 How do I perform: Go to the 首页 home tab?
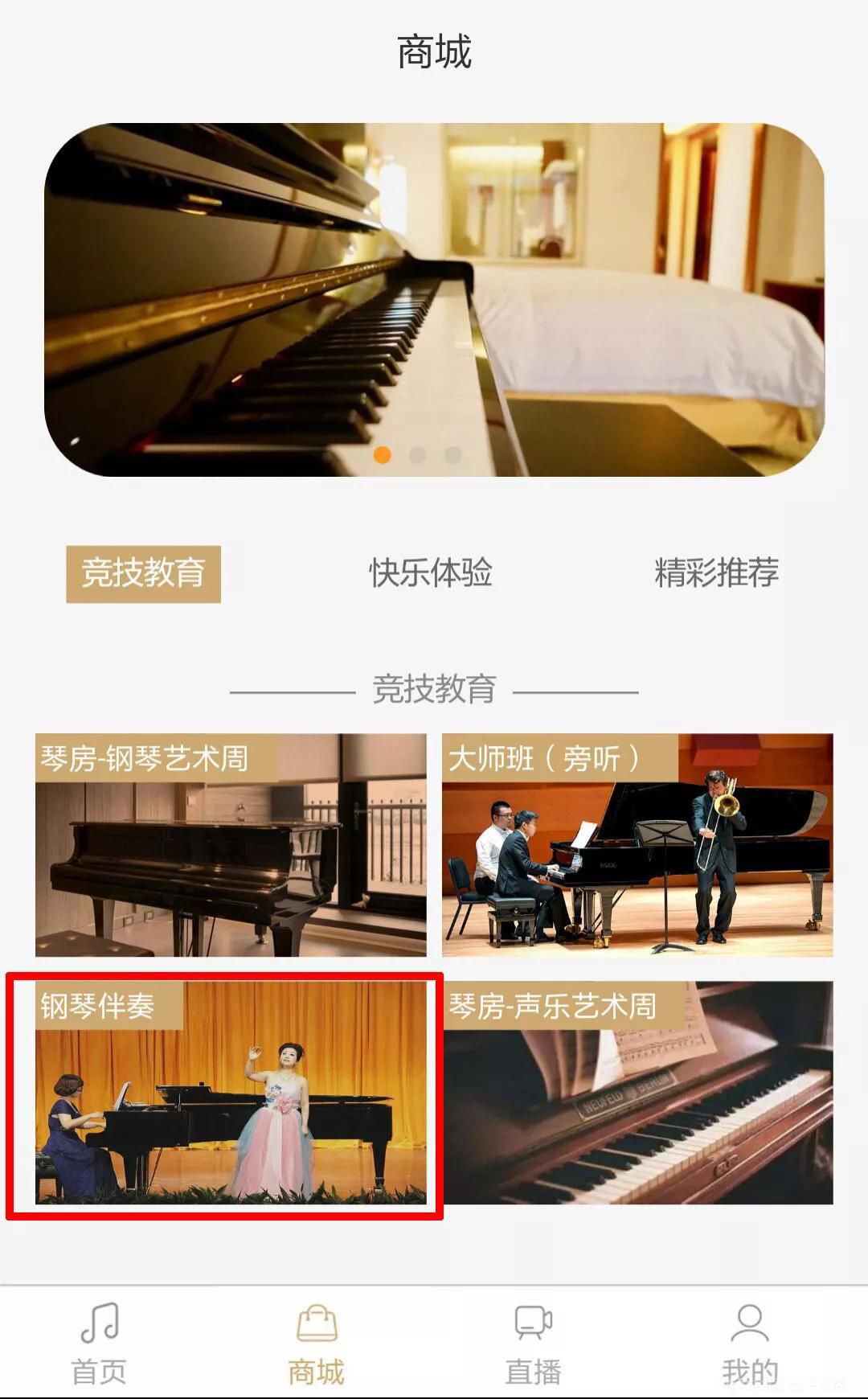pos(100,1344)
